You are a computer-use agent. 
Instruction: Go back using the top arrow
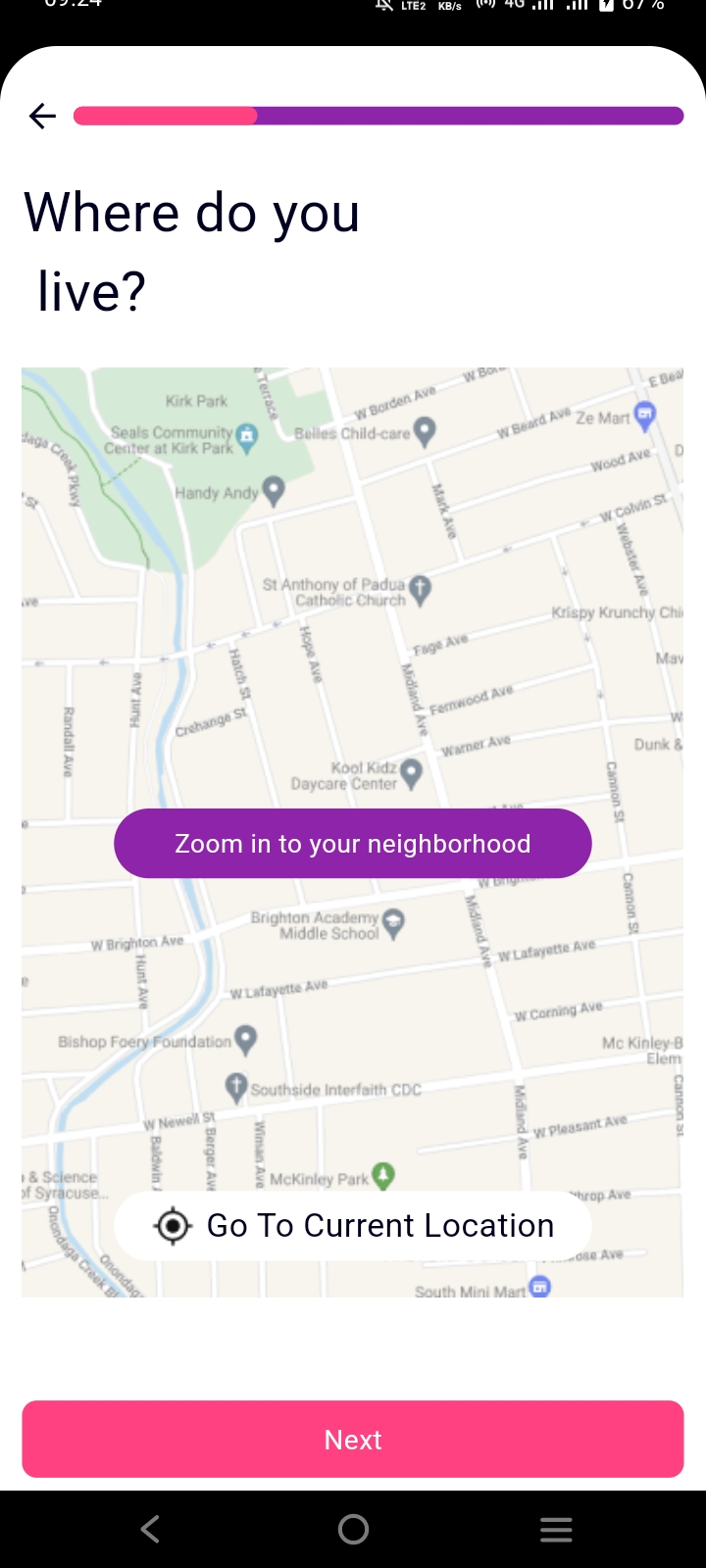(x=42, y=117)
